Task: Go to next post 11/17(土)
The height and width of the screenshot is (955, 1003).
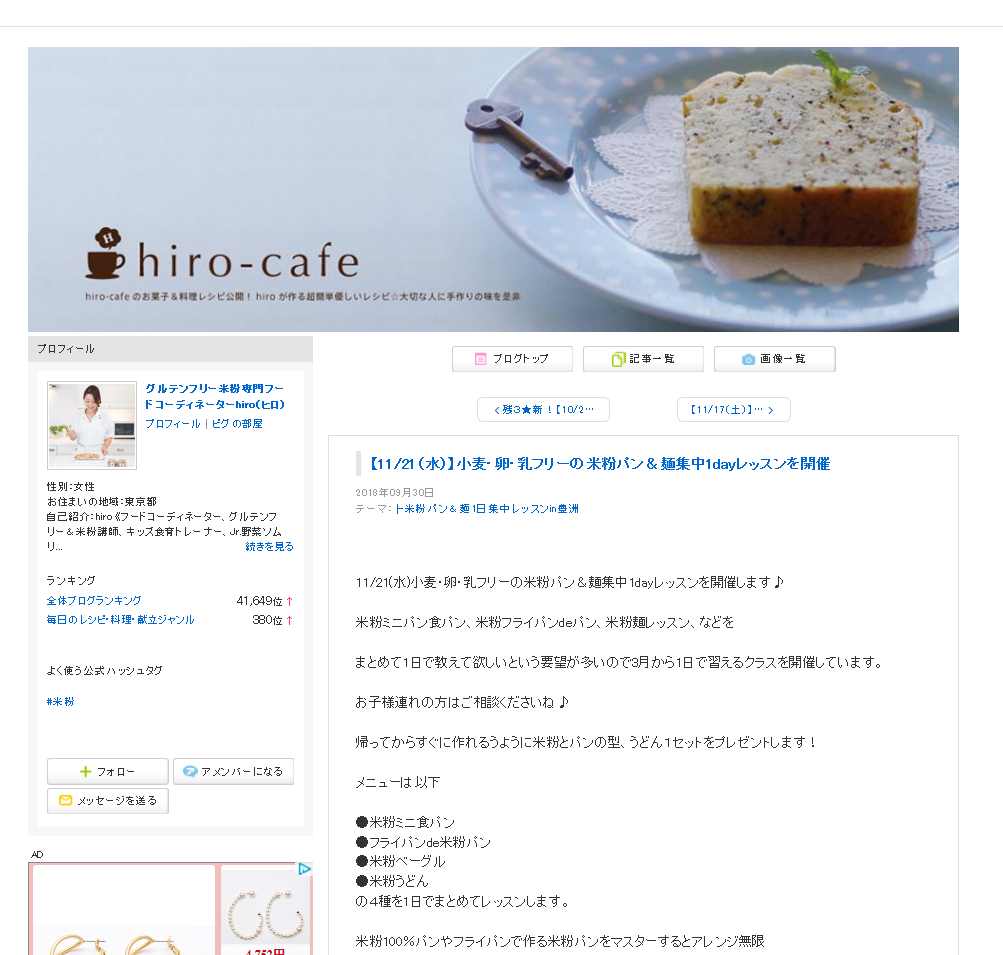Action: [733, 410]
